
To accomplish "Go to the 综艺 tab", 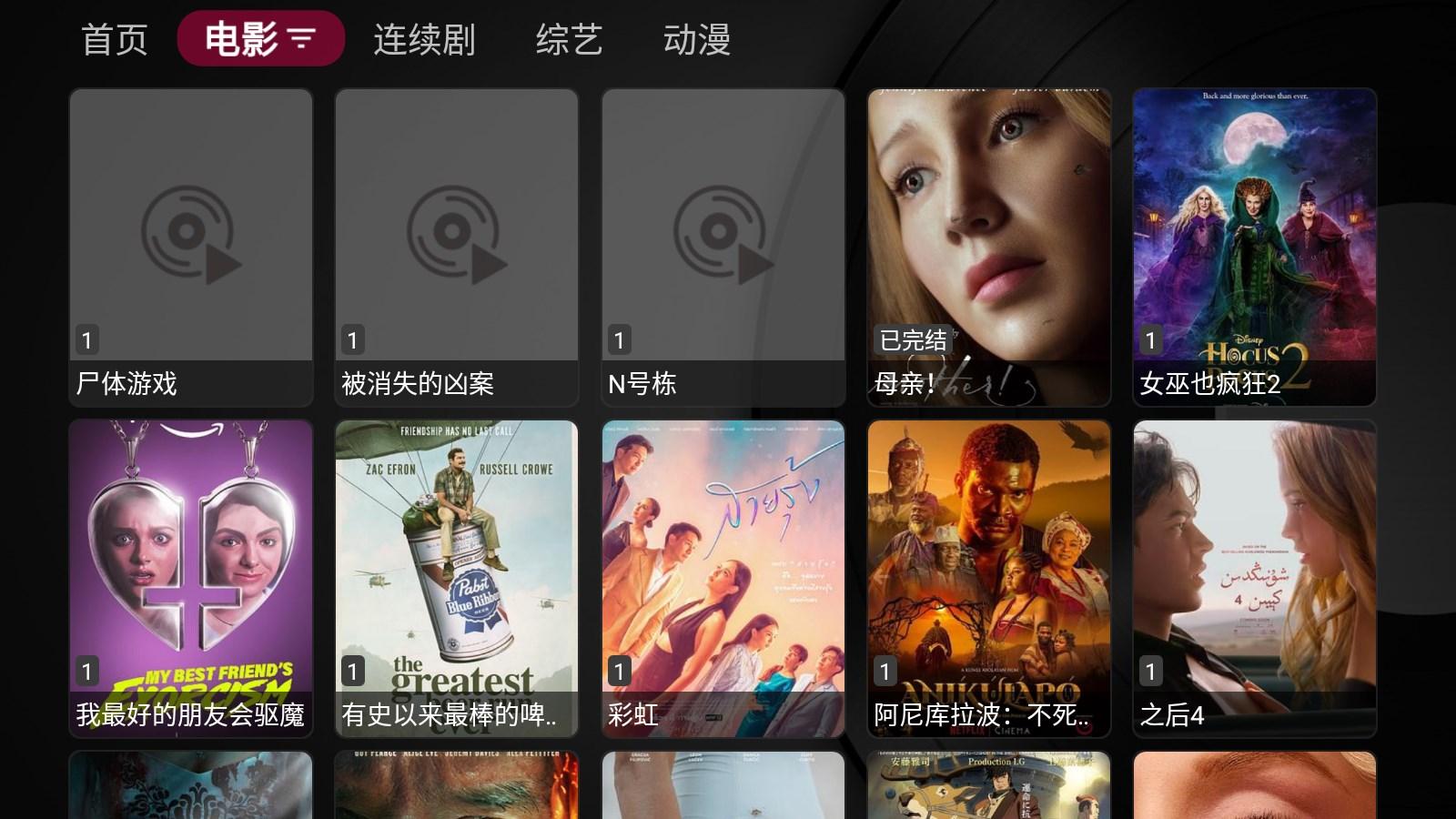I will tap(569, 40).
